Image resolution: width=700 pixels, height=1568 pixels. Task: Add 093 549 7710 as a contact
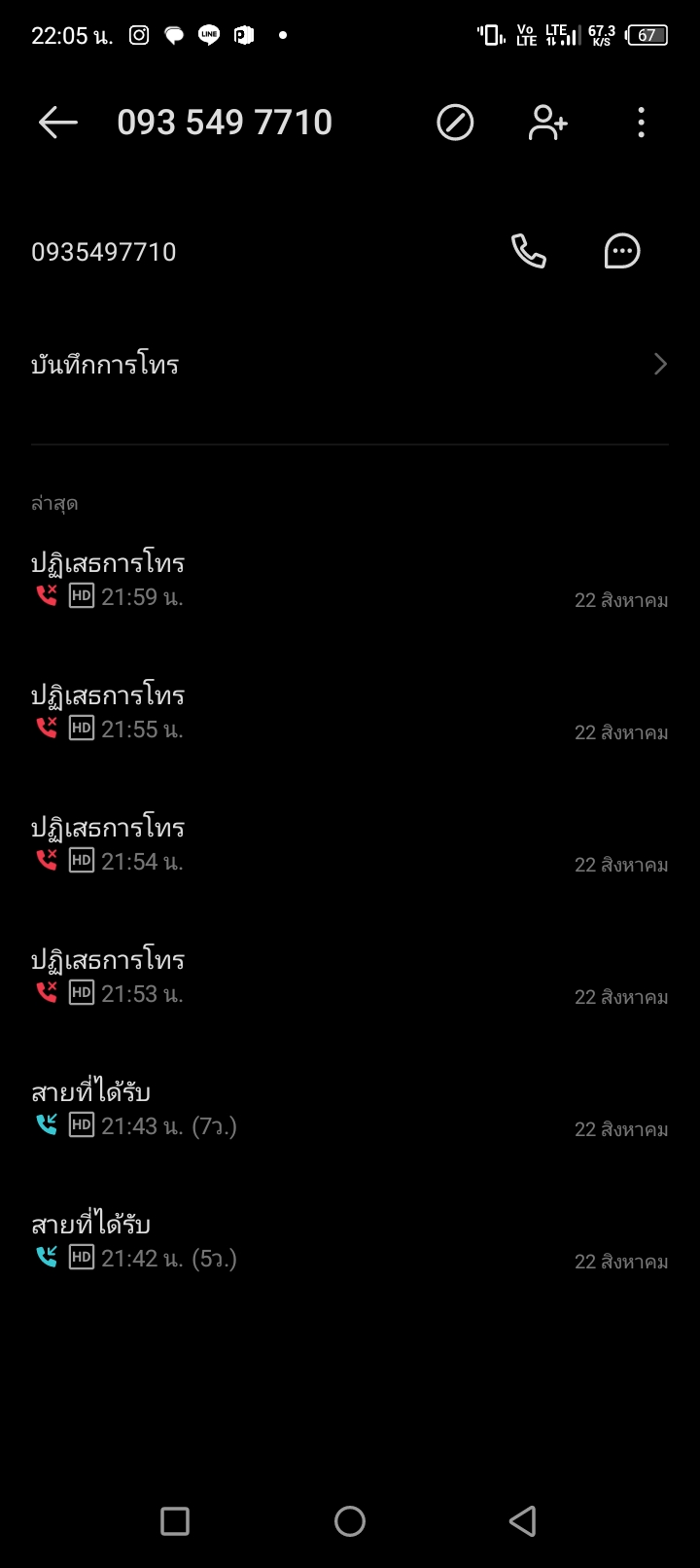click(x=548, y=123)
